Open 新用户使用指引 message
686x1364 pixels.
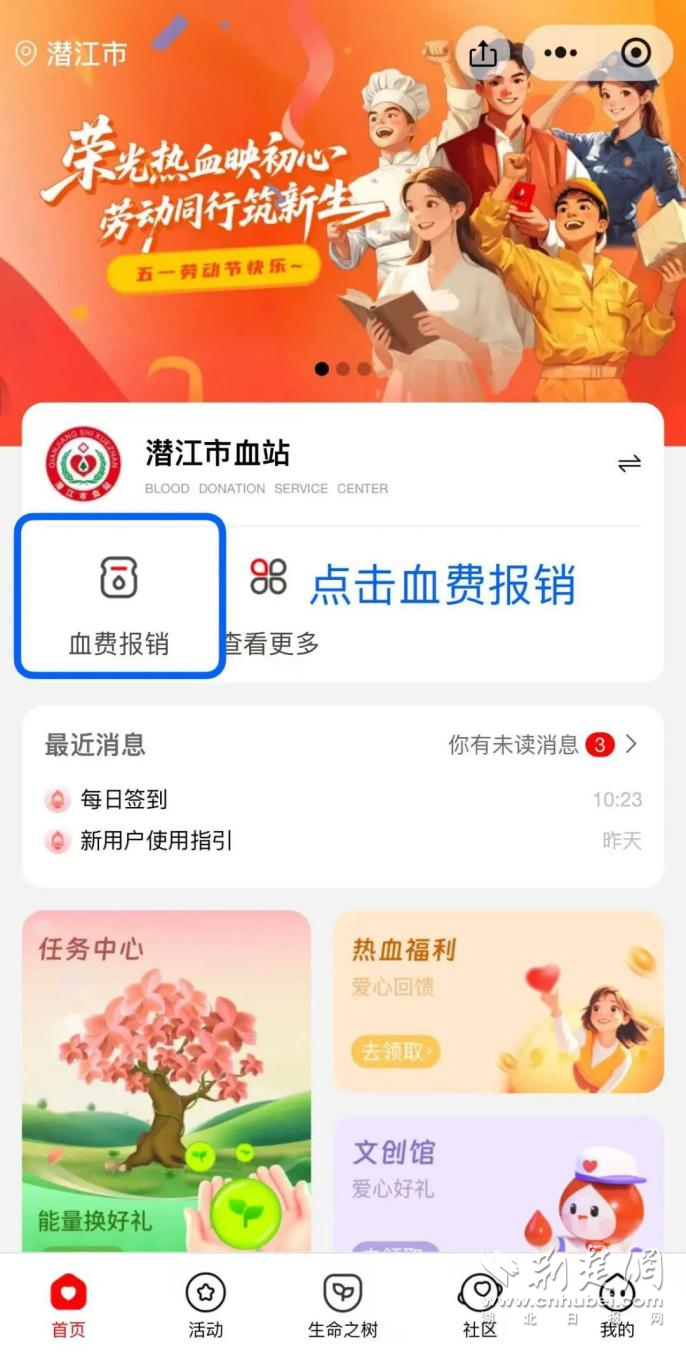156,840
